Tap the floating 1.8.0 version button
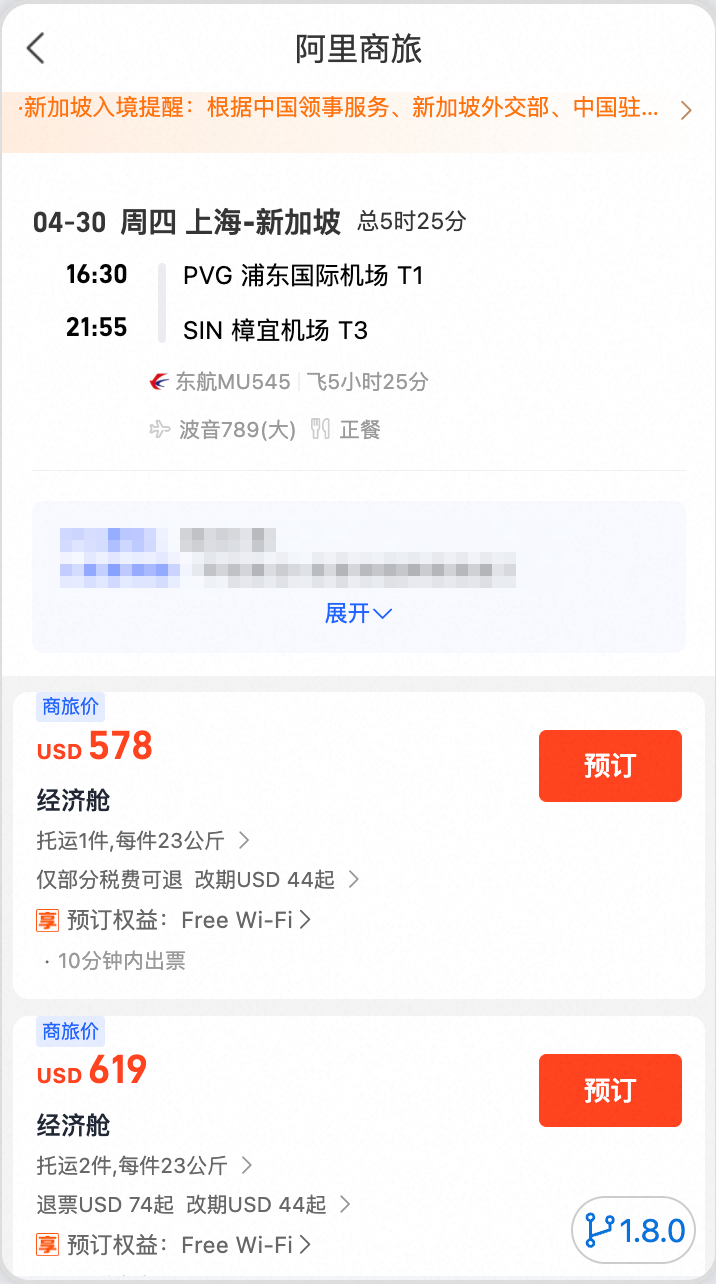The image size is (716, 1284). pos(633,1230)
